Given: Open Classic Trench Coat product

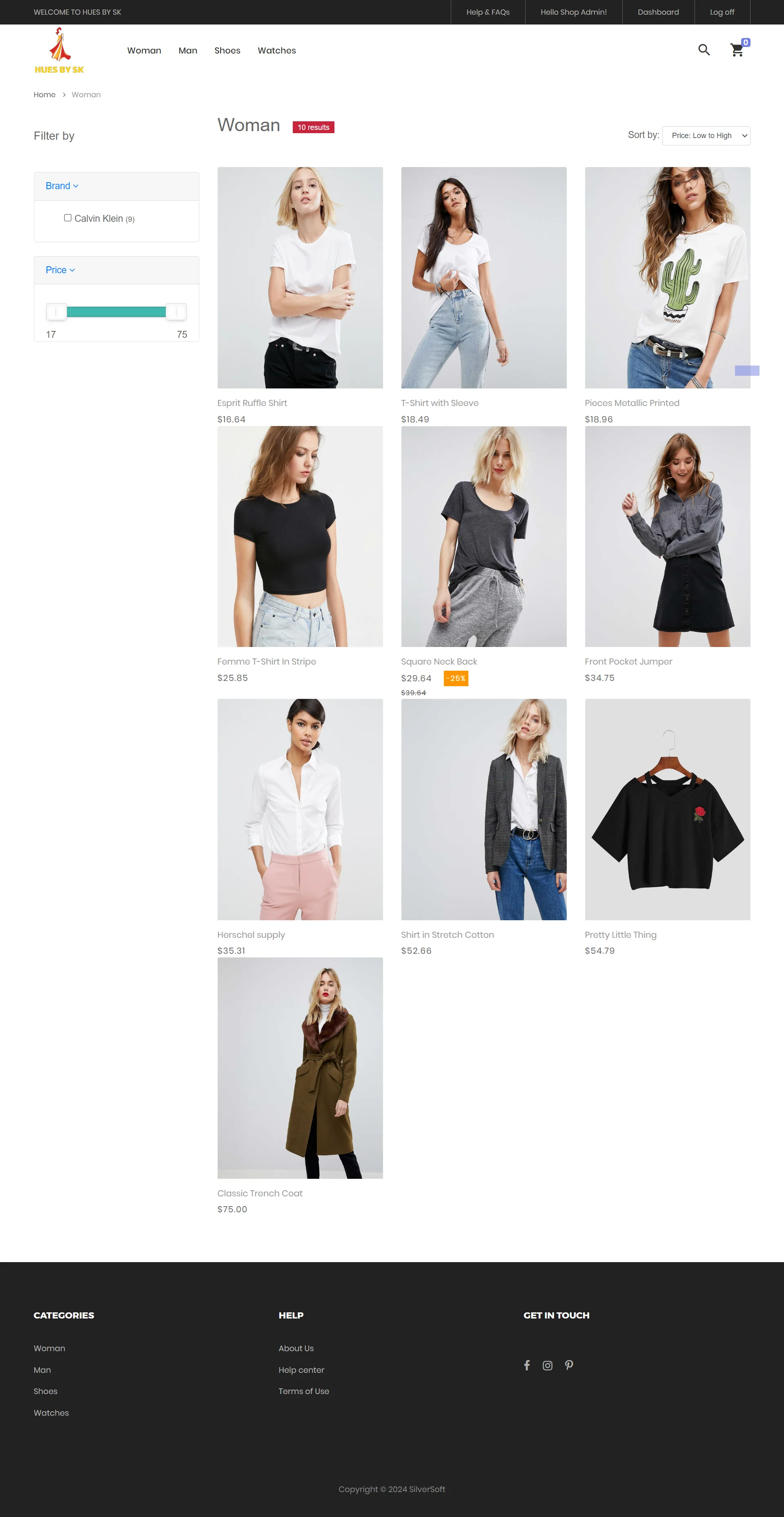Looking at the screenshot, I should (x=260, y=1193).
